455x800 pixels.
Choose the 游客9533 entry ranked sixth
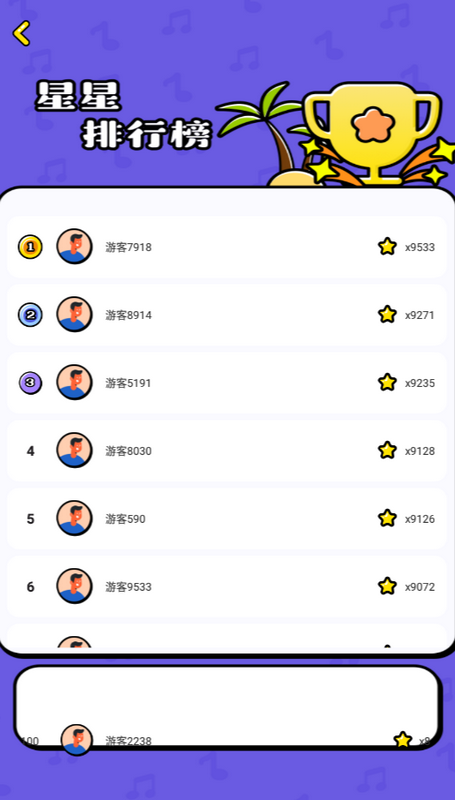tap(227, 587)
